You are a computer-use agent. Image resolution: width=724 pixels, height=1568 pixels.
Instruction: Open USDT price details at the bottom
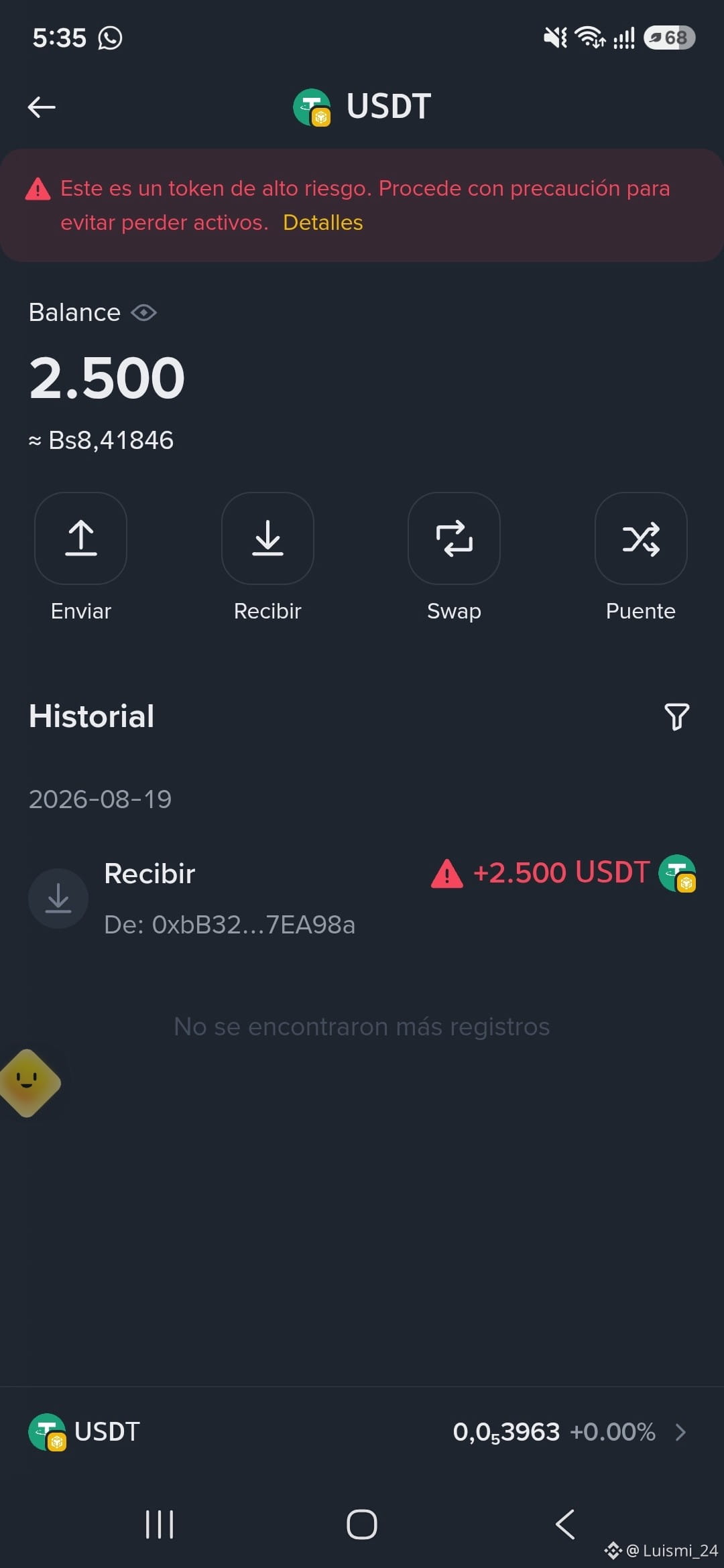coord(362,1432)
